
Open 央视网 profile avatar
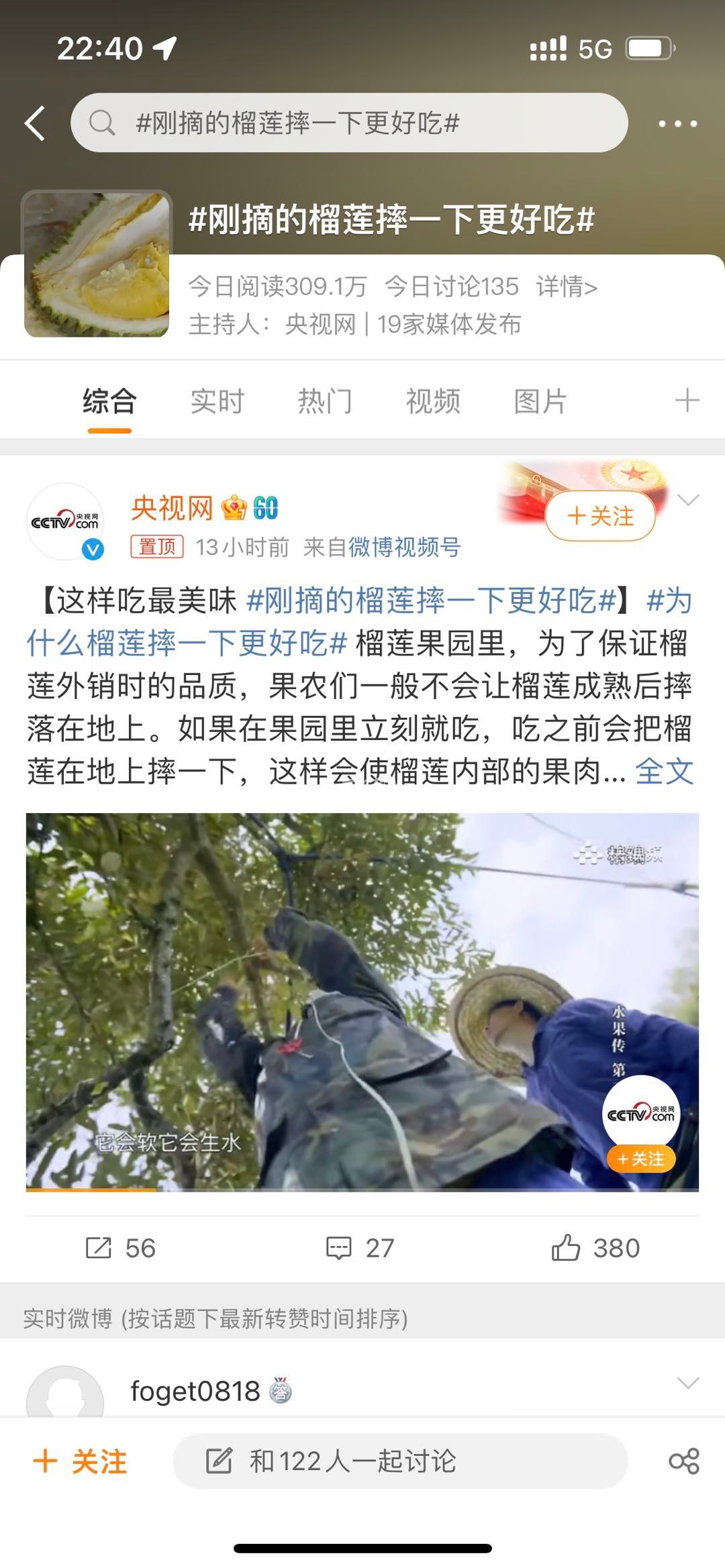coord(65,521)
